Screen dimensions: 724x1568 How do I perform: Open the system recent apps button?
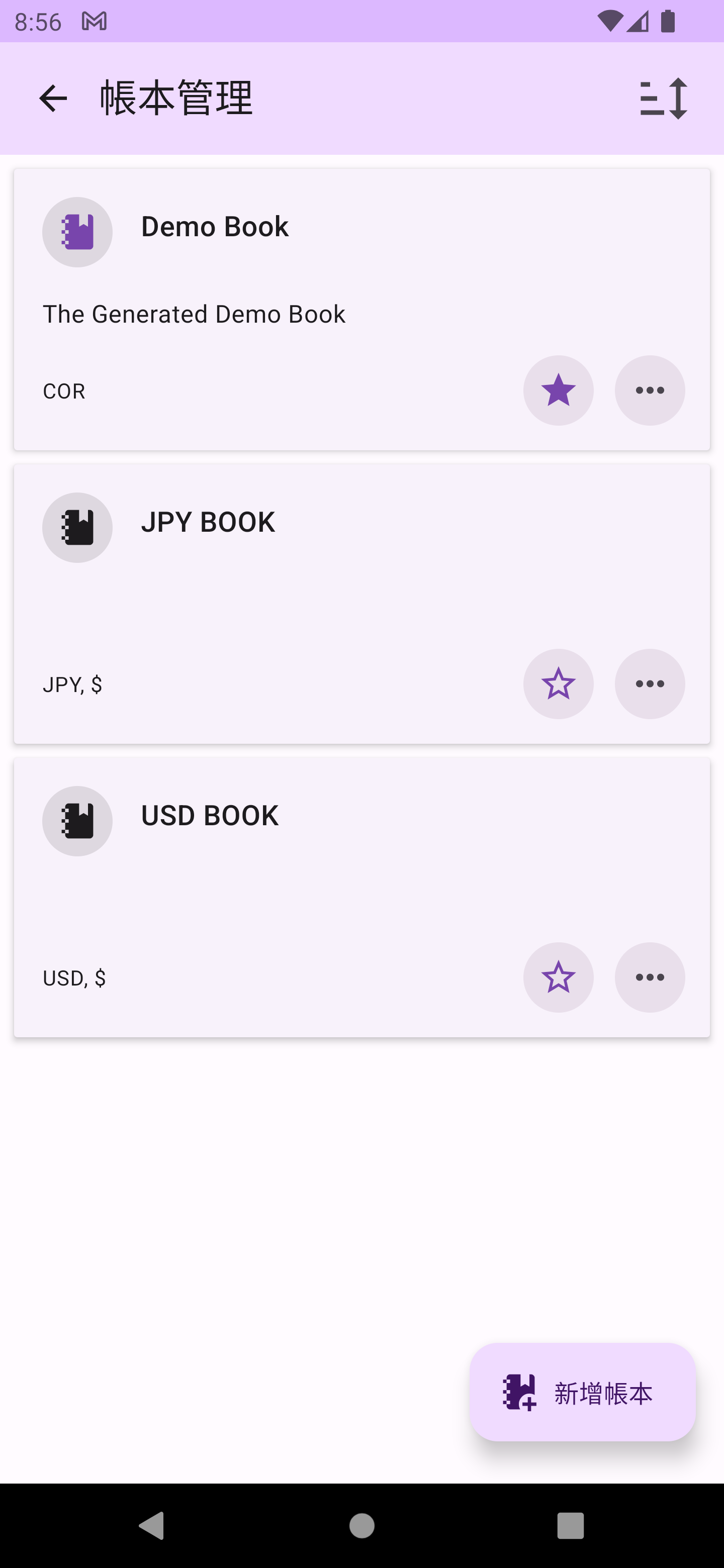(570, 1525)
